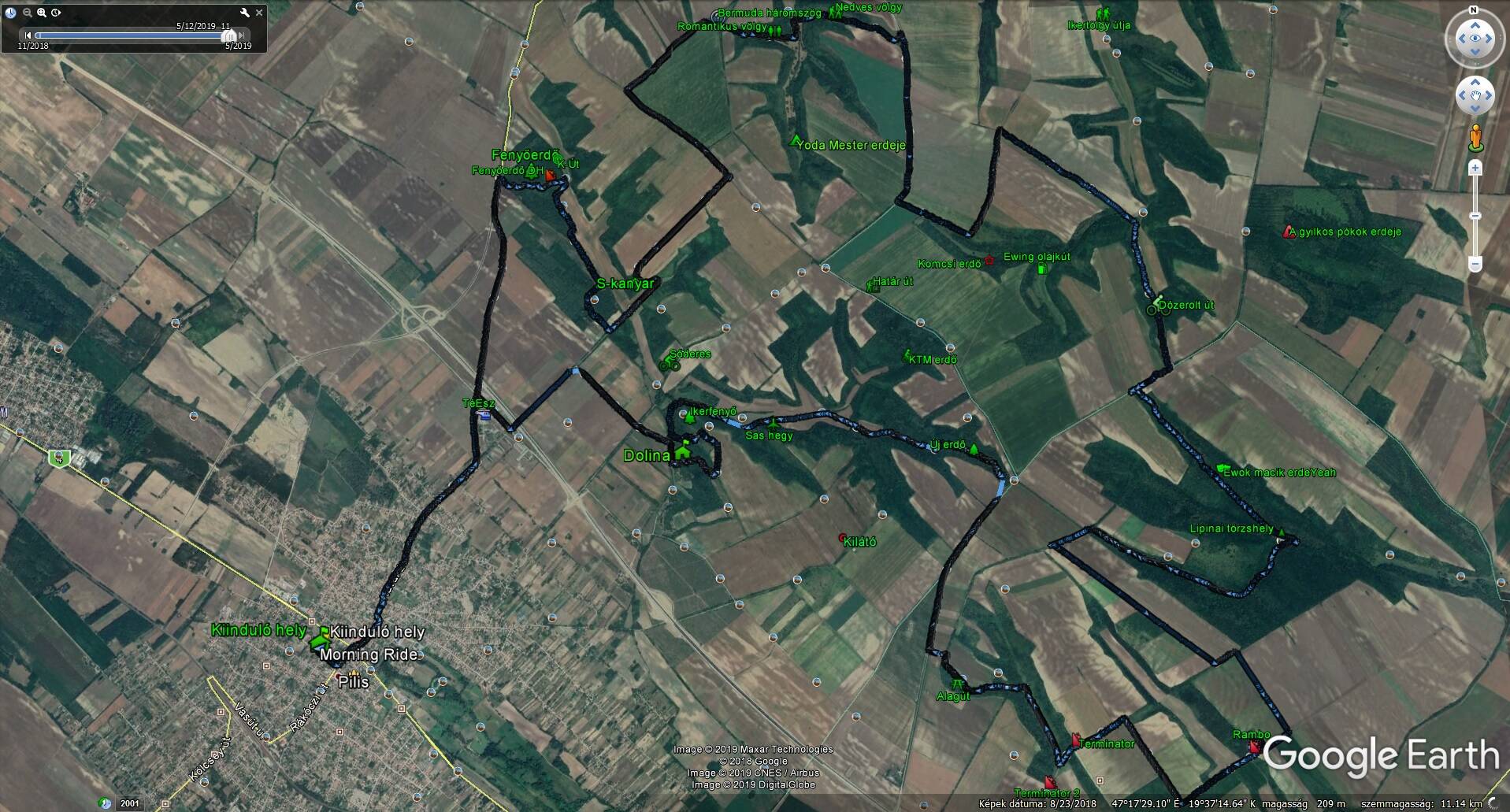Start the time animation playback
1510x812 pixels.
[56, 13]
